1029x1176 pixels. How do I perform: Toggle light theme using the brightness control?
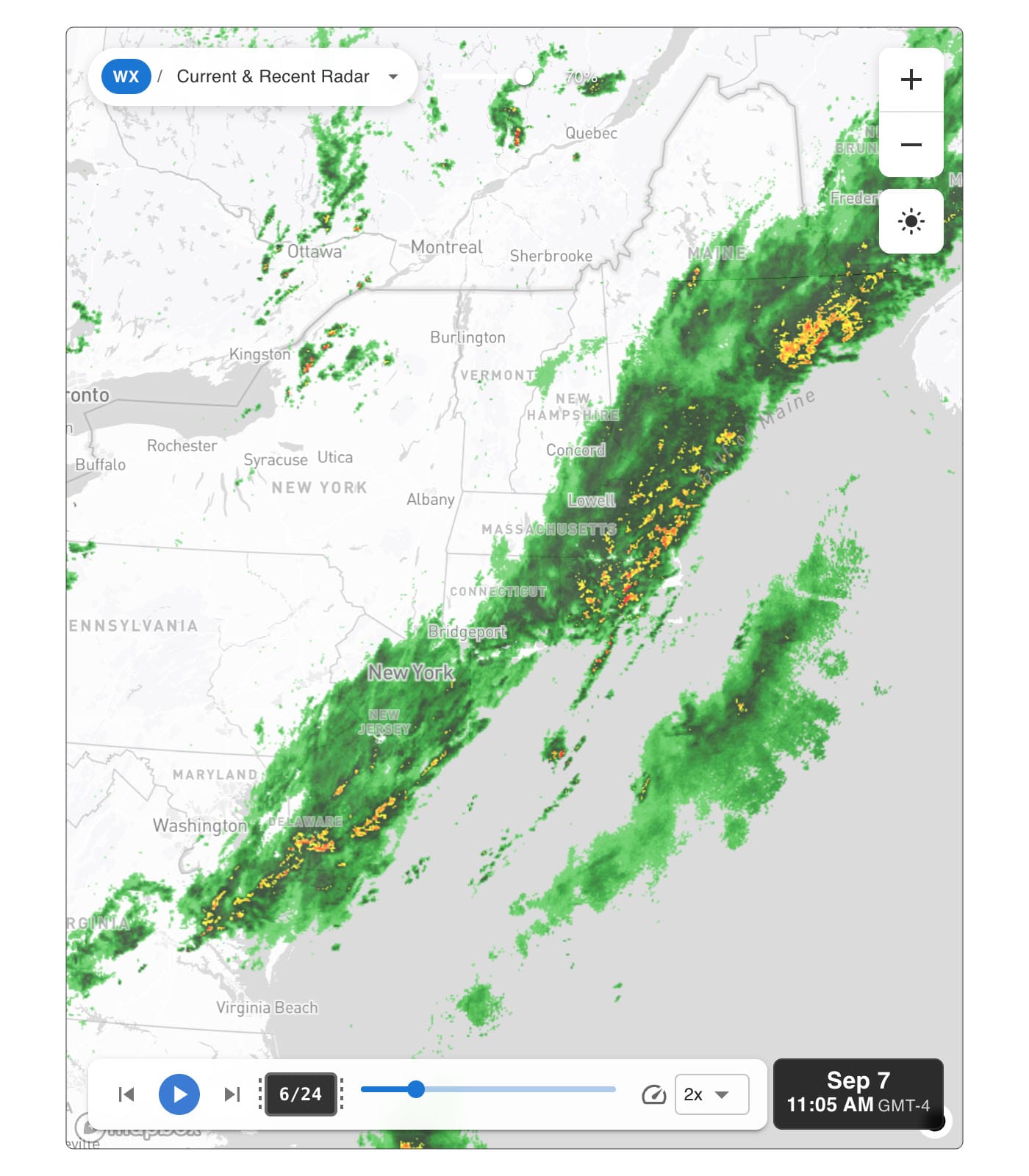911,220
